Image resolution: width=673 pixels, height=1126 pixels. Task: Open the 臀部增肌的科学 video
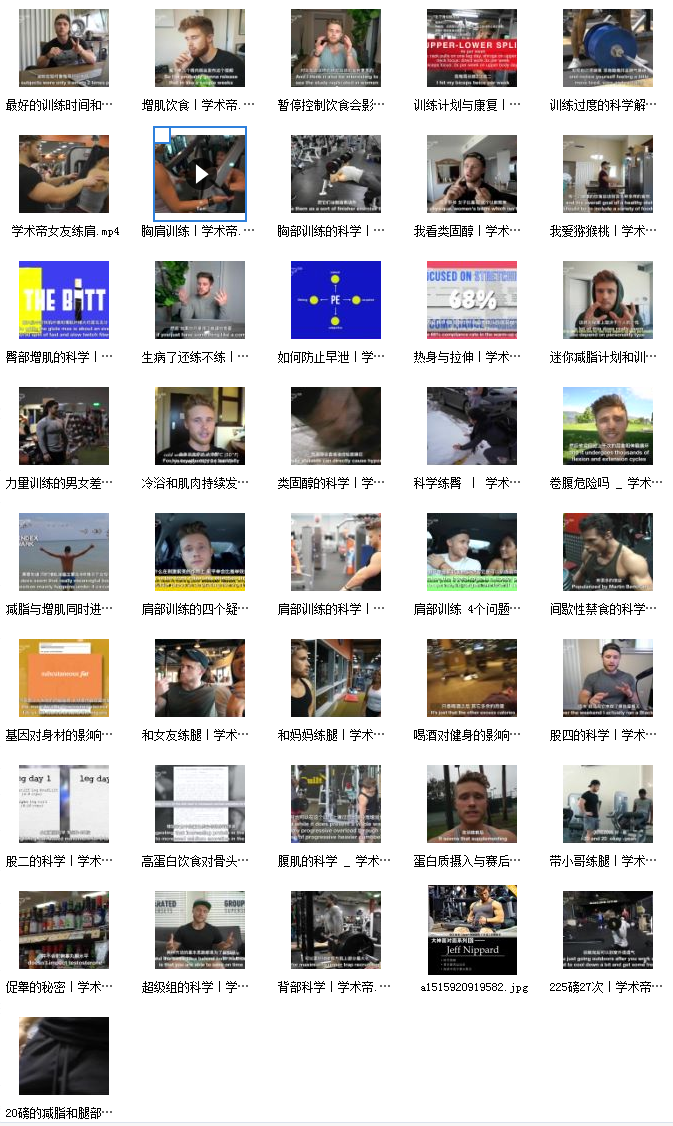[x=64, y=300]
